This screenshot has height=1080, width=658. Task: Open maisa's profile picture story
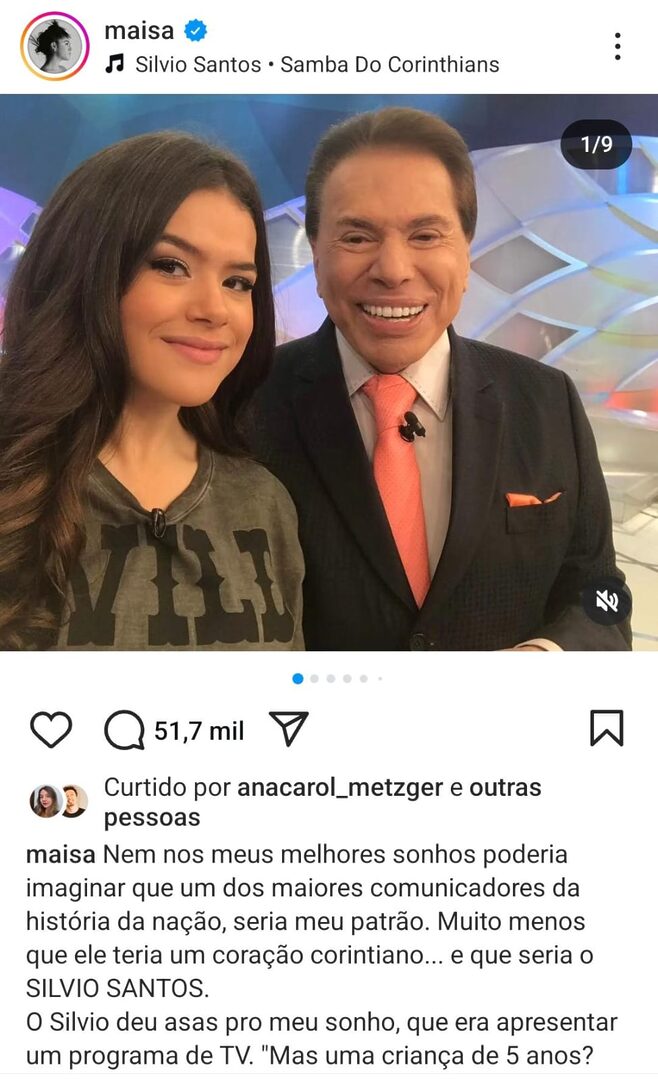click(54, 46)
